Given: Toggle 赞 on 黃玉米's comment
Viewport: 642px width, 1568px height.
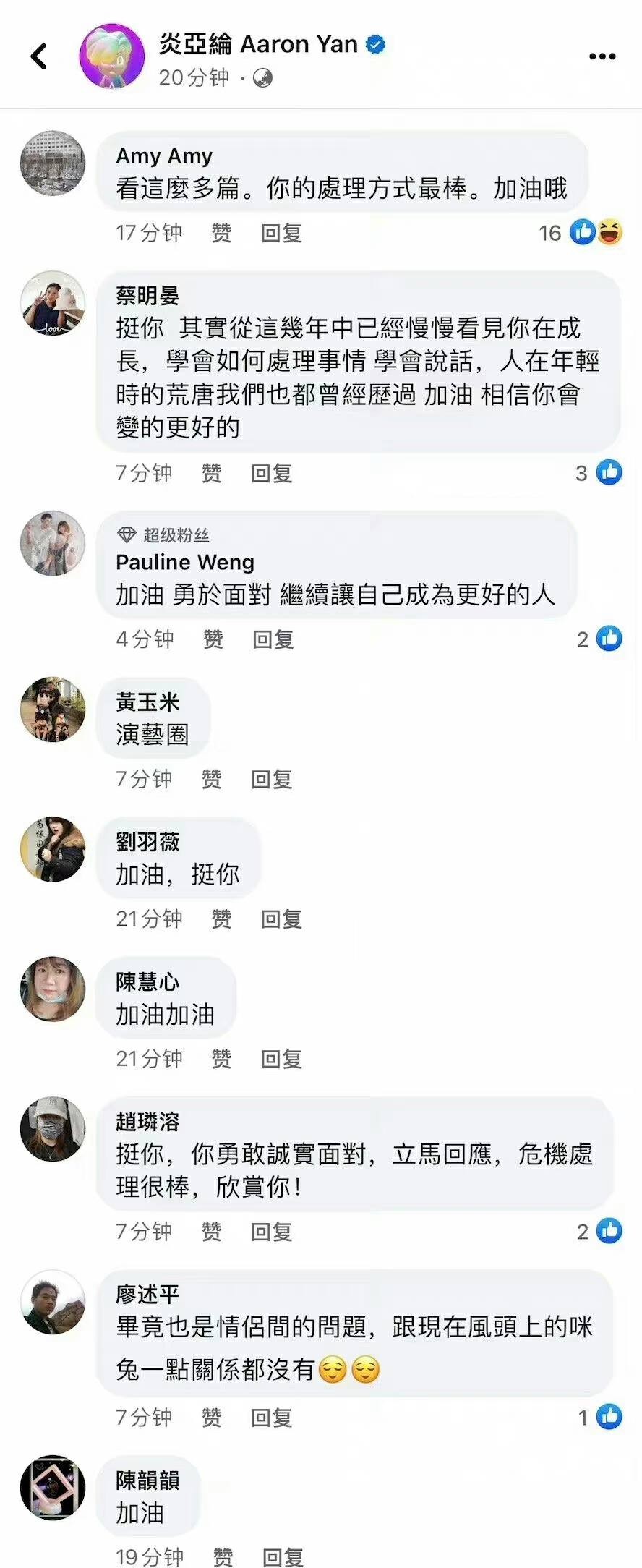Looking at the screenshot, I should pos(210,779).
